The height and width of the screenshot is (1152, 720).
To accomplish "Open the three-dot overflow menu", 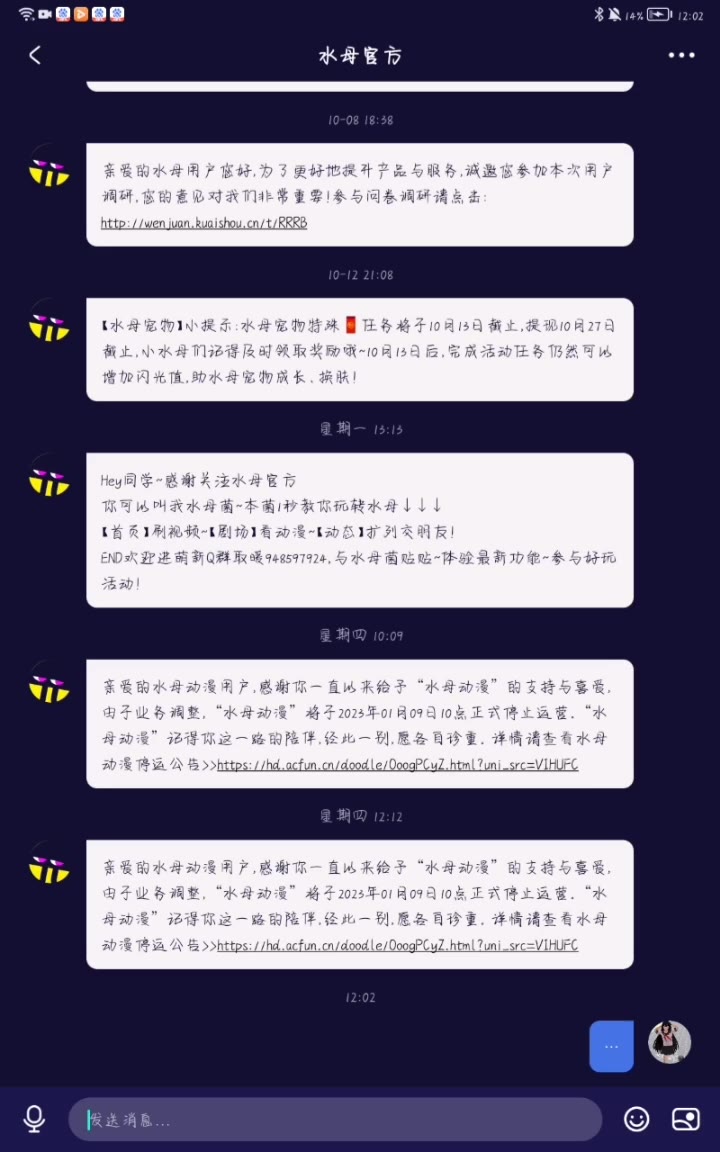I will (x=681, y=55).
